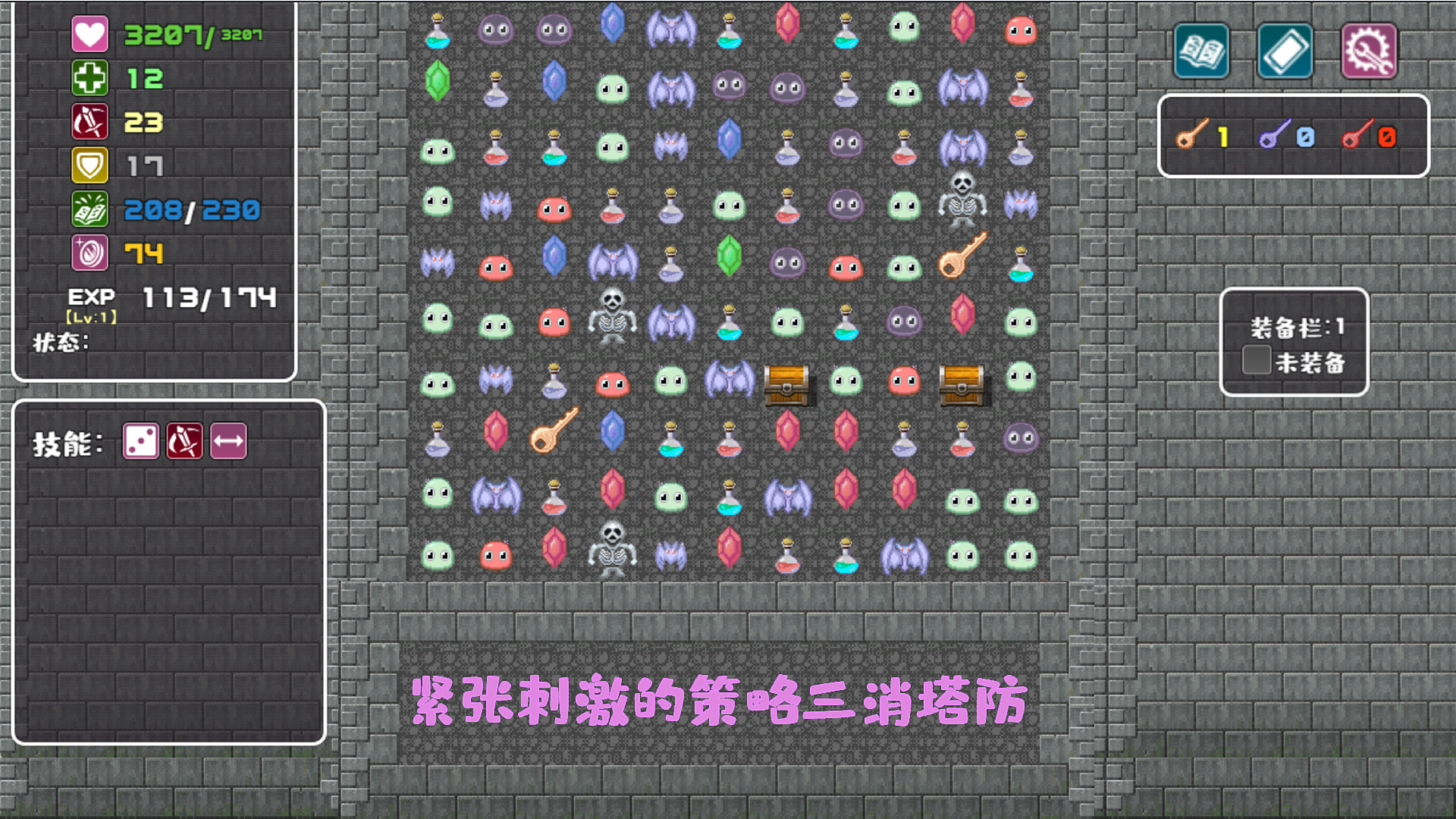This screenshot has width=1456, height=819.
Task: Tap the key between red and blue gems
Action: 554,431
